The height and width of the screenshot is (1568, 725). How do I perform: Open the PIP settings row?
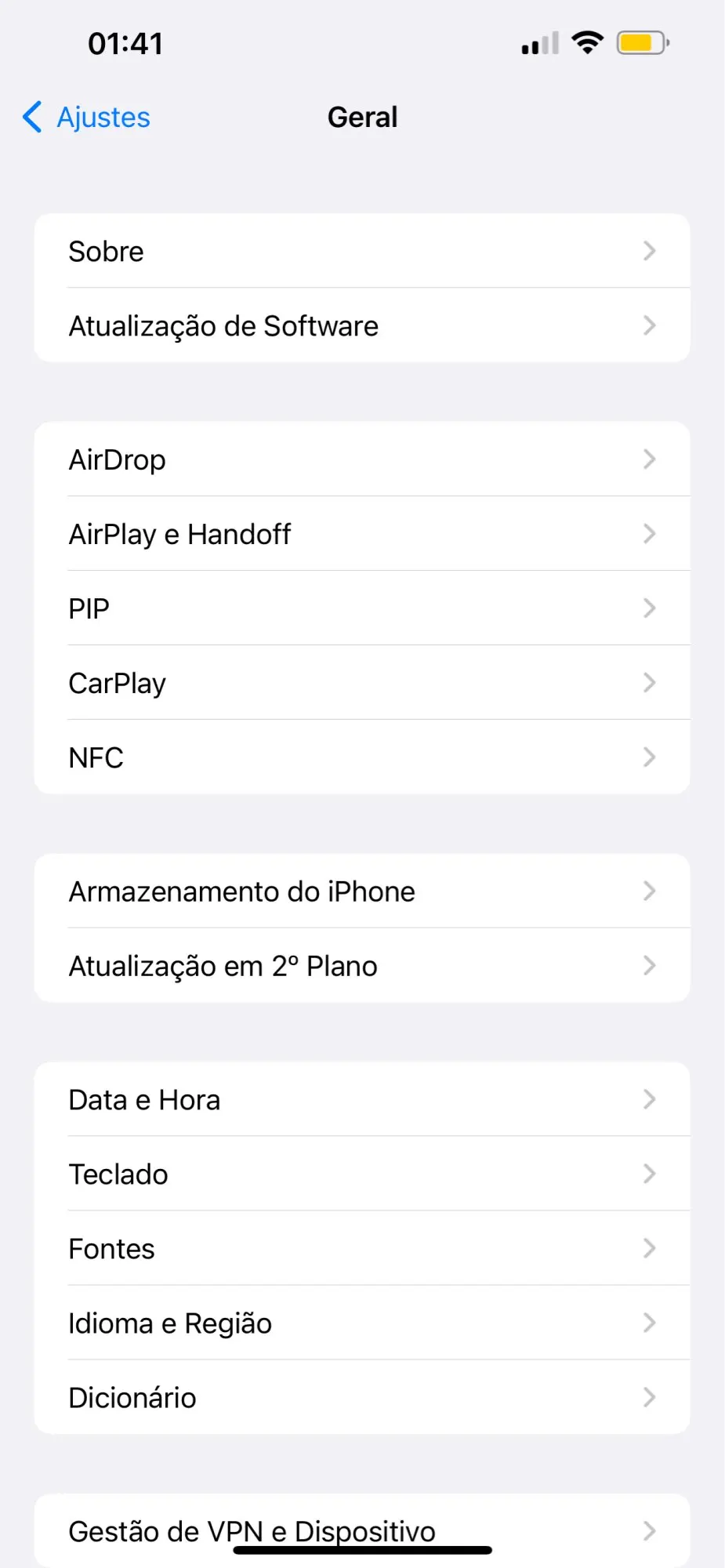coord(361,608)
